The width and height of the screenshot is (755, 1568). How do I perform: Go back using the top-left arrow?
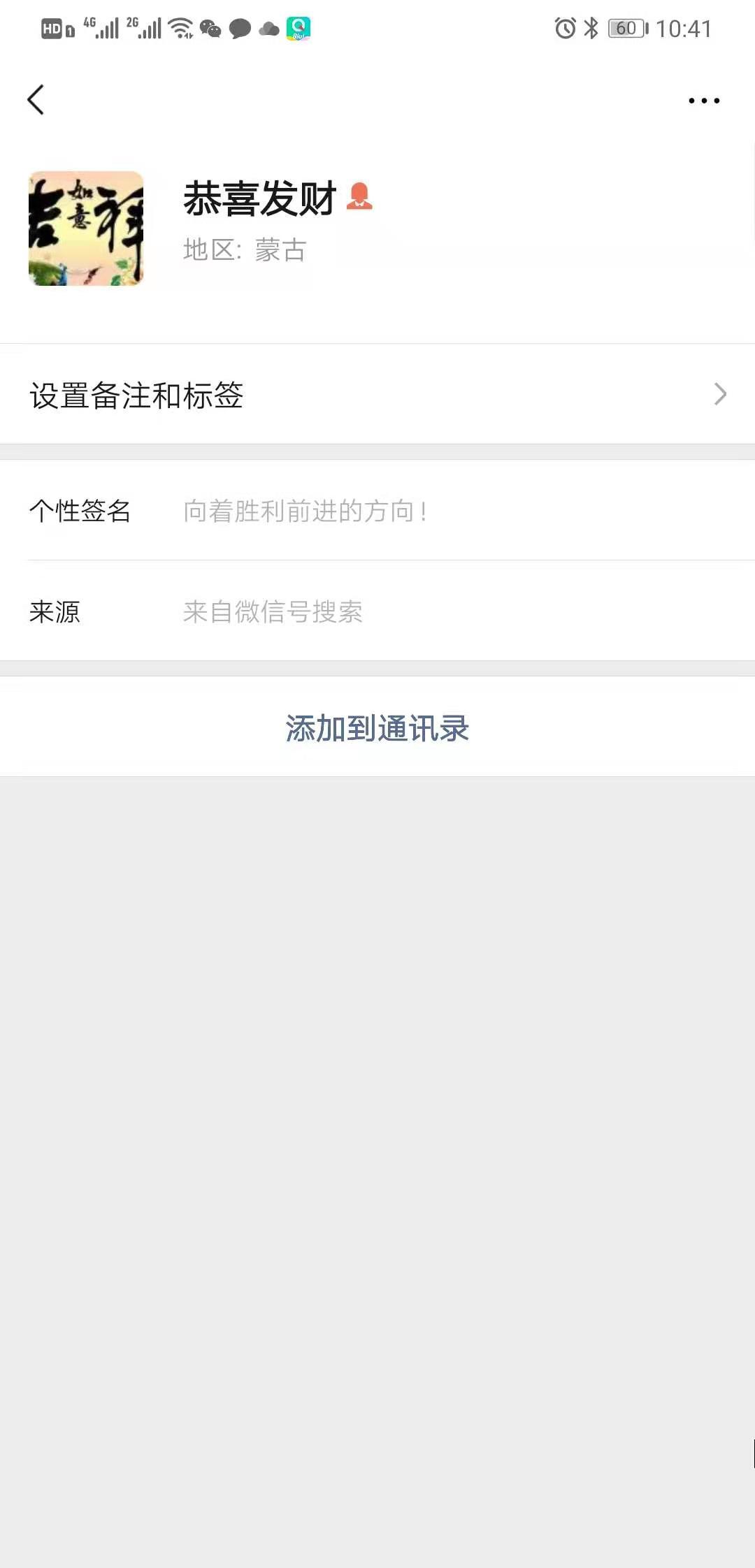(x=36, y=100)
